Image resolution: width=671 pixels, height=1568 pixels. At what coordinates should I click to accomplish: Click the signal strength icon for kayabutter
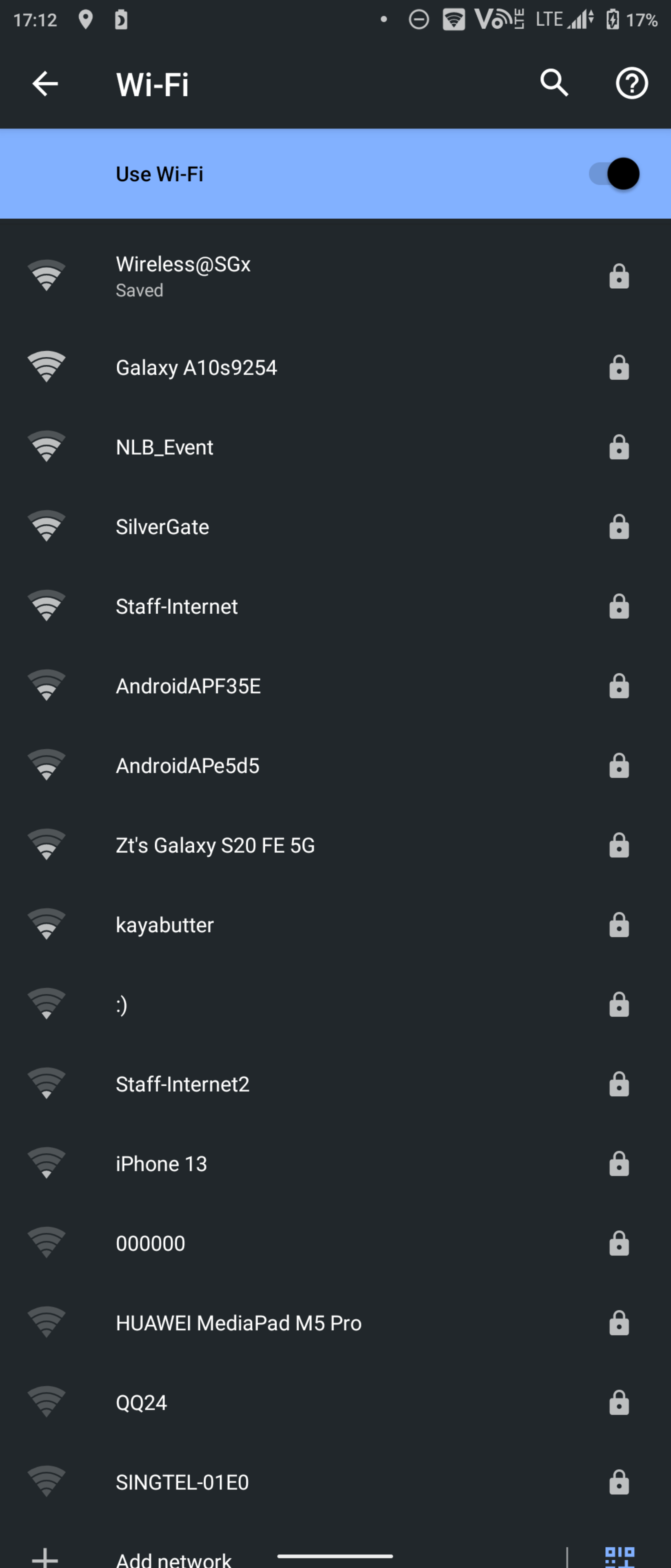tap(46, 924)
